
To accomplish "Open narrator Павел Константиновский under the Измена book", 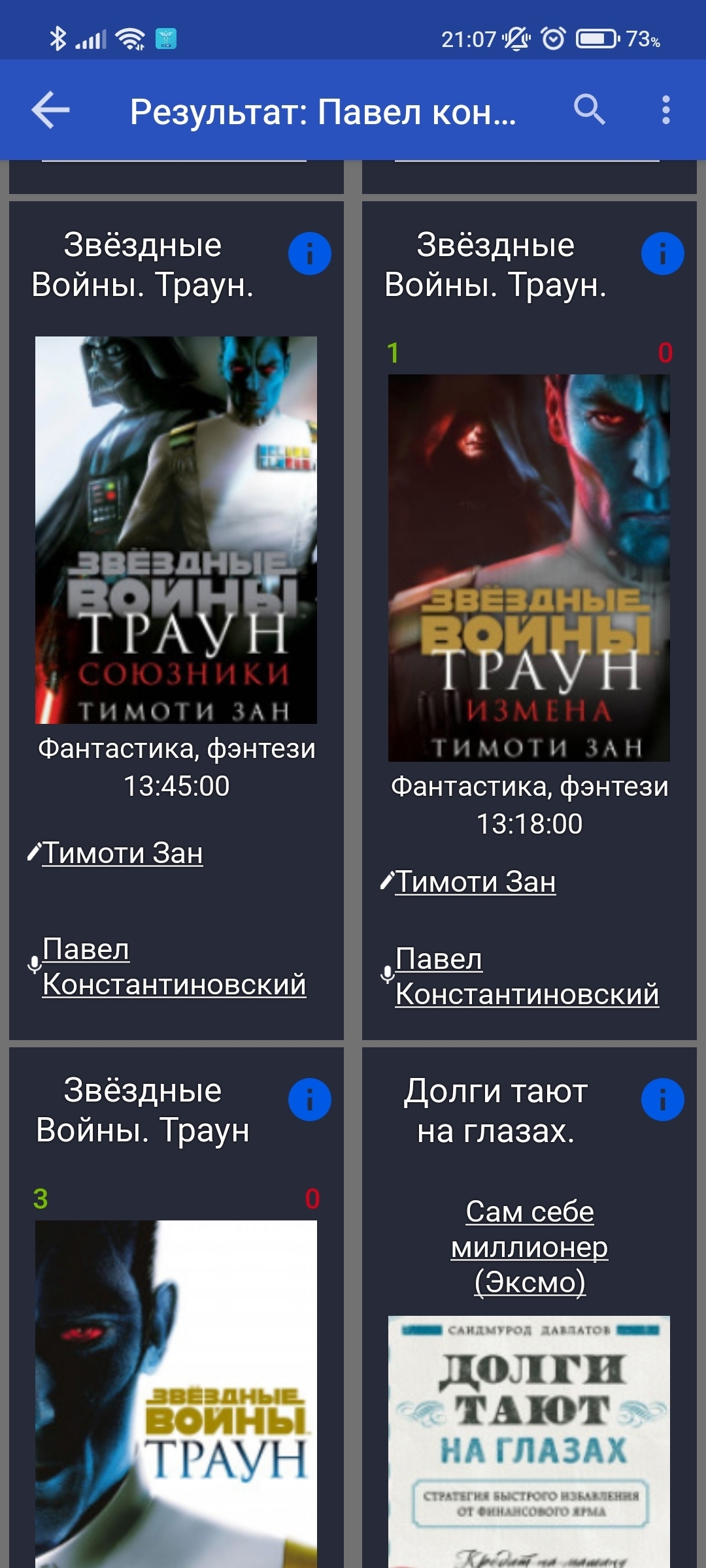I will click(527, 977).
